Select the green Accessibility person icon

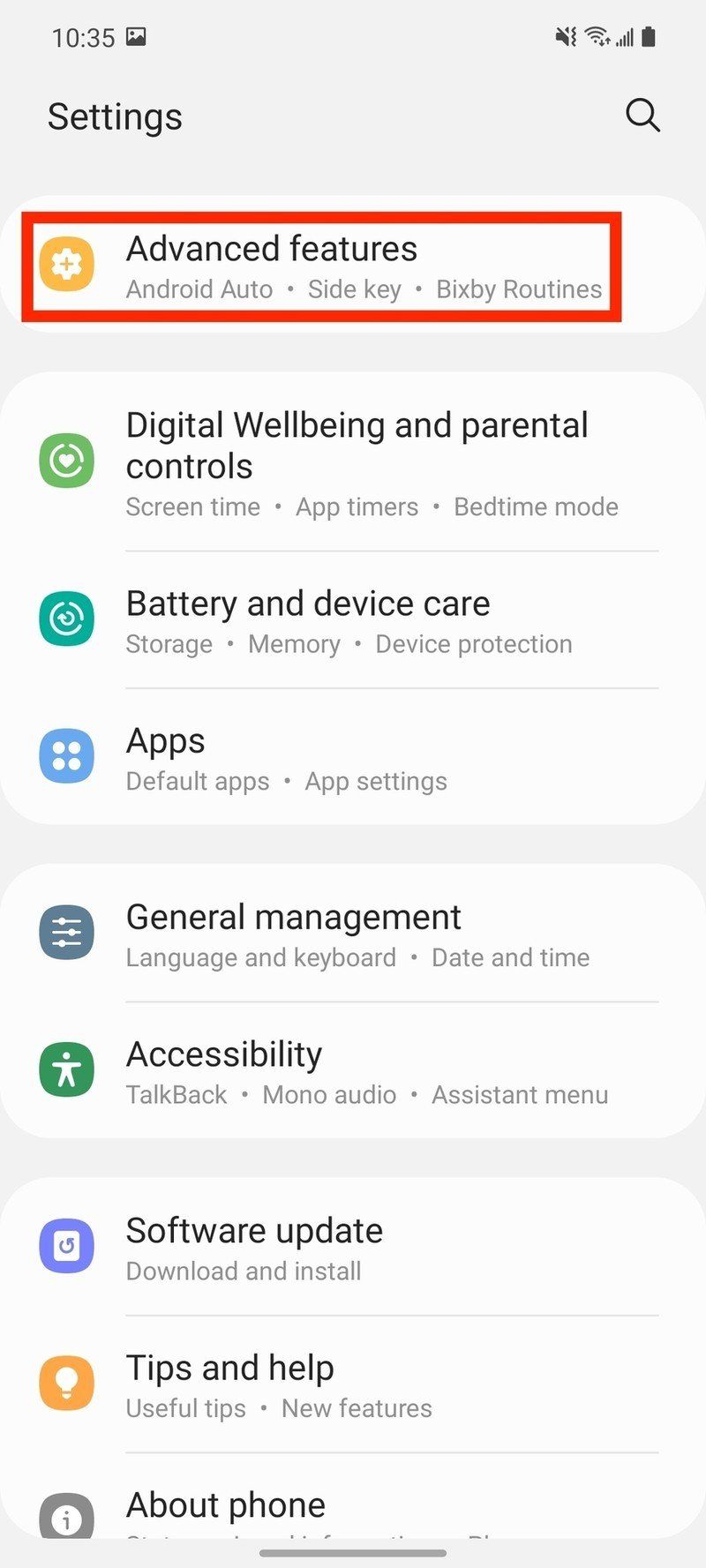[x=66, y=1069]
